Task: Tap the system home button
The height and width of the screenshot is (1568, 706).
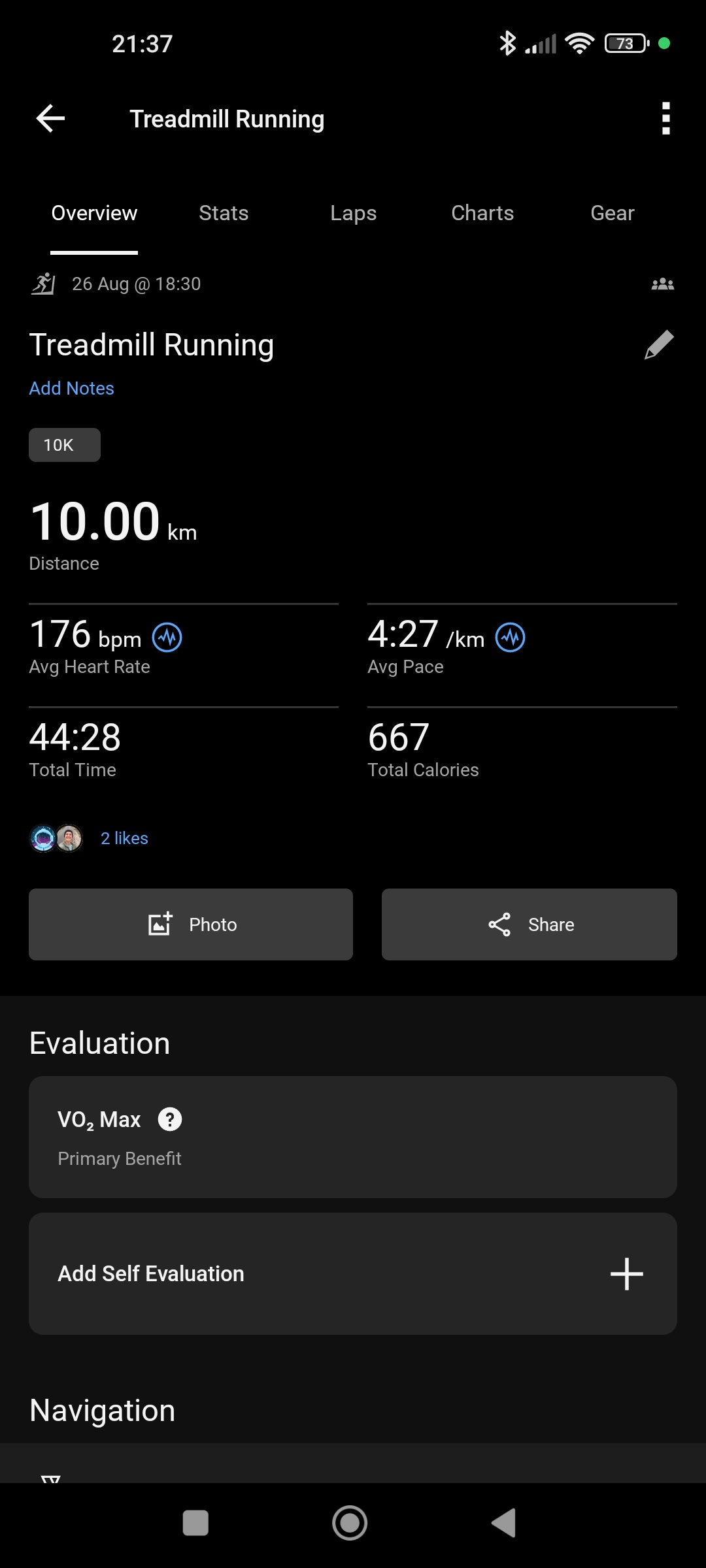Action: click(350, 1523)
